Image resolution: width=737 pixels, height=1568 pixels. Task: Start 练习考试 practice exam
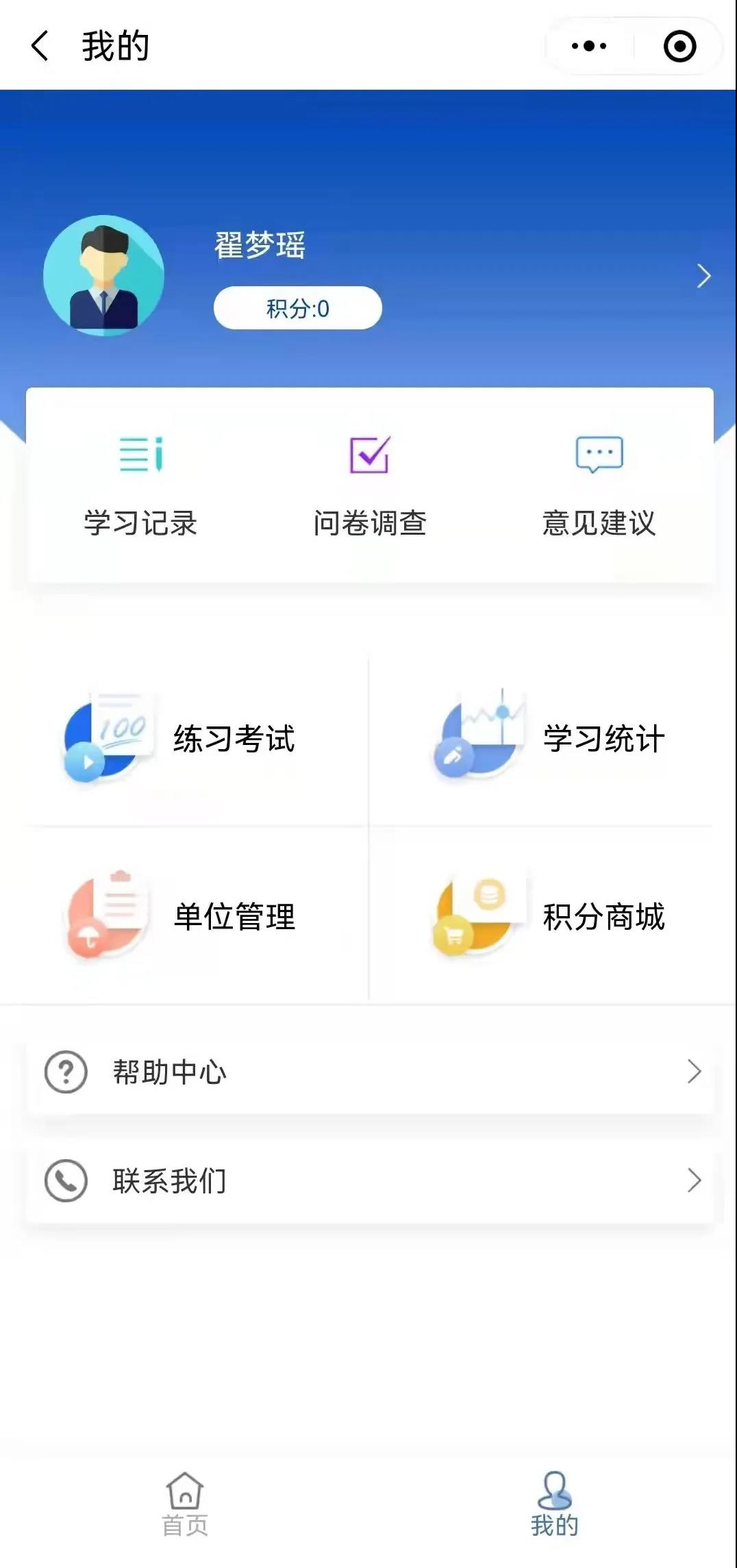coord(185,739)
